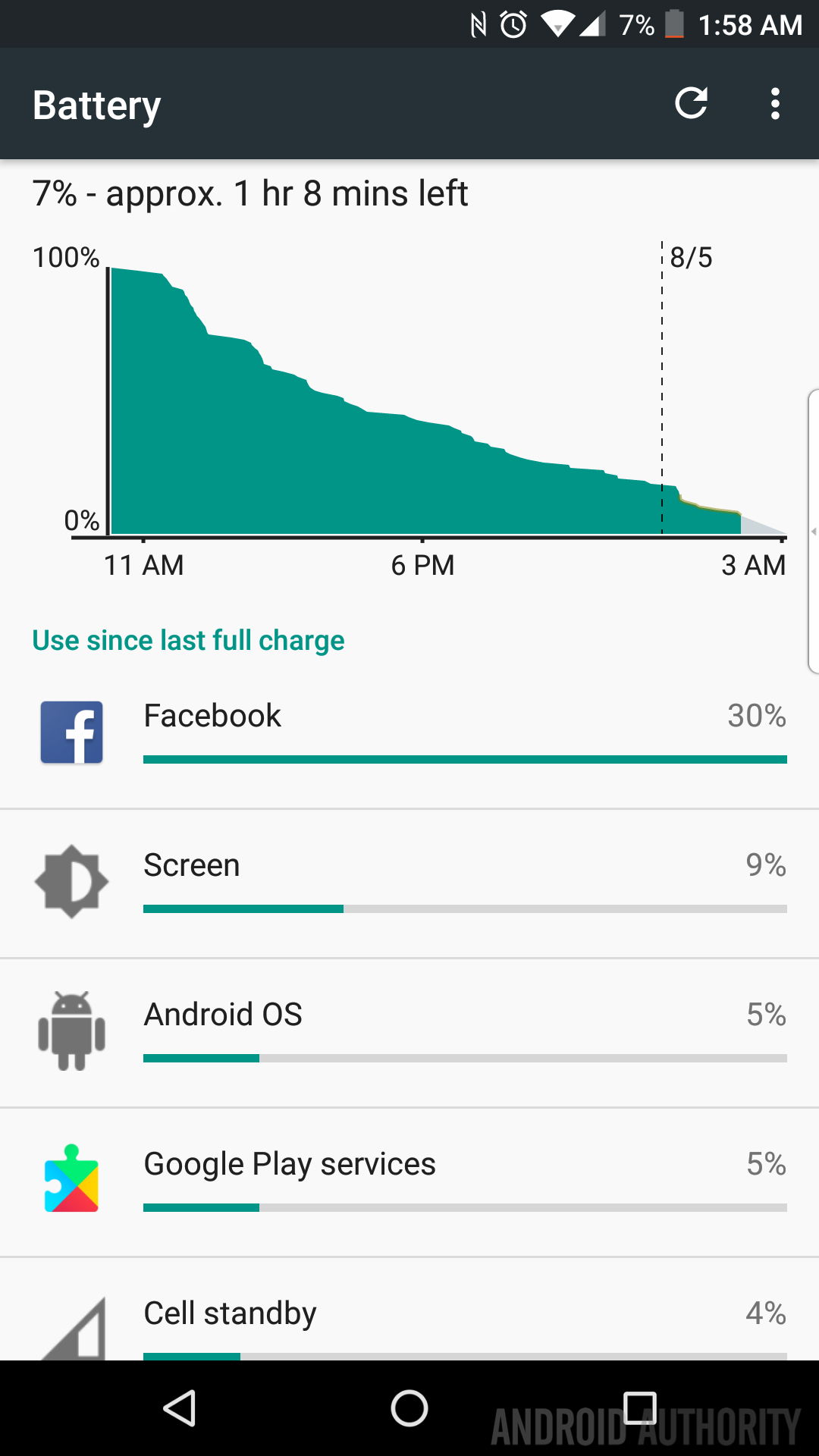Select the Google Play services row
The width and height of the screenshot is (819, 1456).
[x=409, y=1183]
